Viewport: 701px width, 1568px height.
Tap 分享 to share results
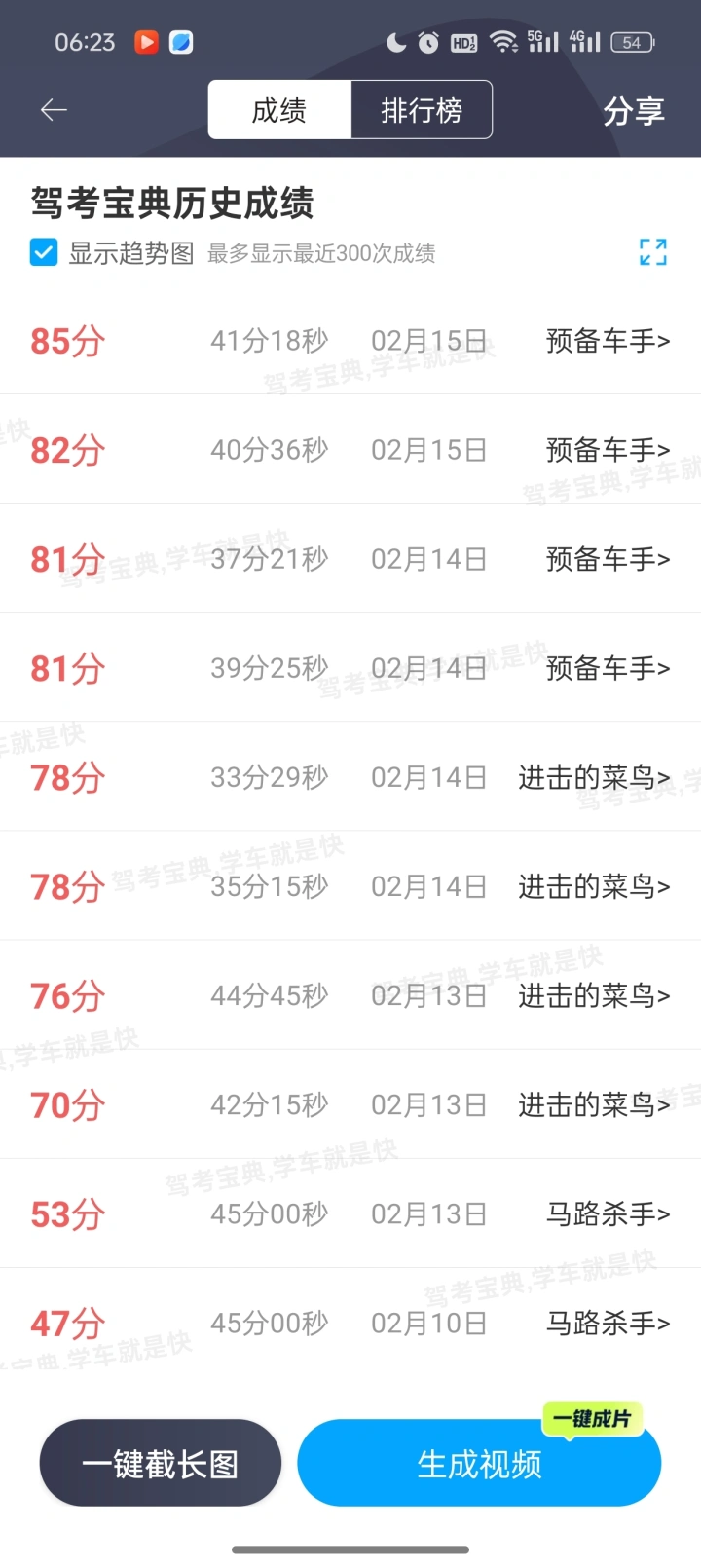[634, 111]
